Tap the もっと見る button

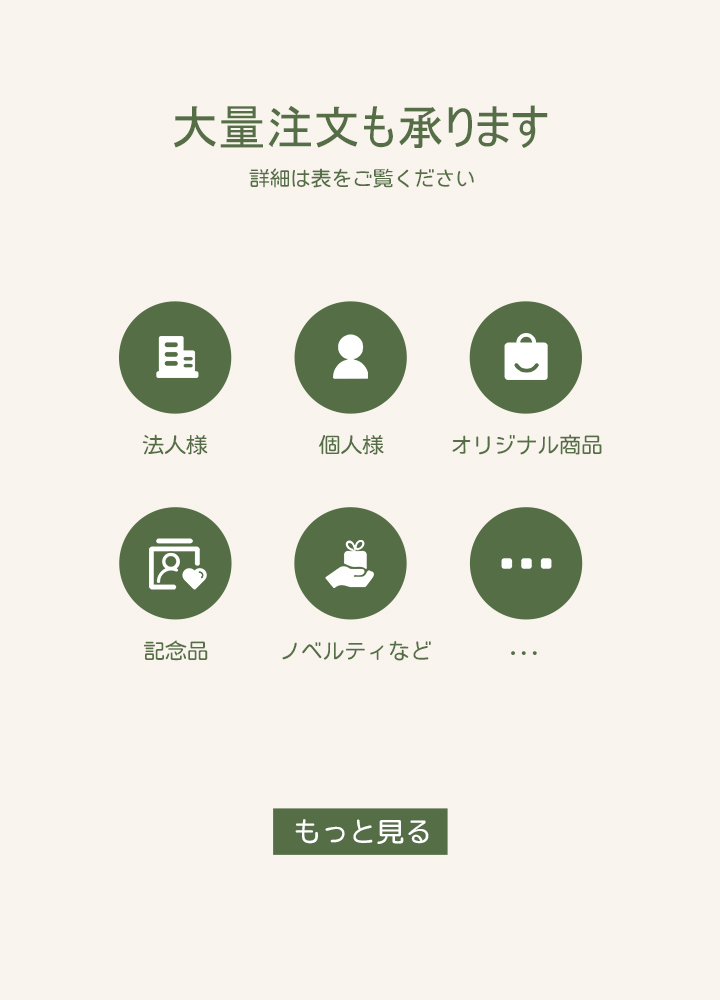click(360, 832)
